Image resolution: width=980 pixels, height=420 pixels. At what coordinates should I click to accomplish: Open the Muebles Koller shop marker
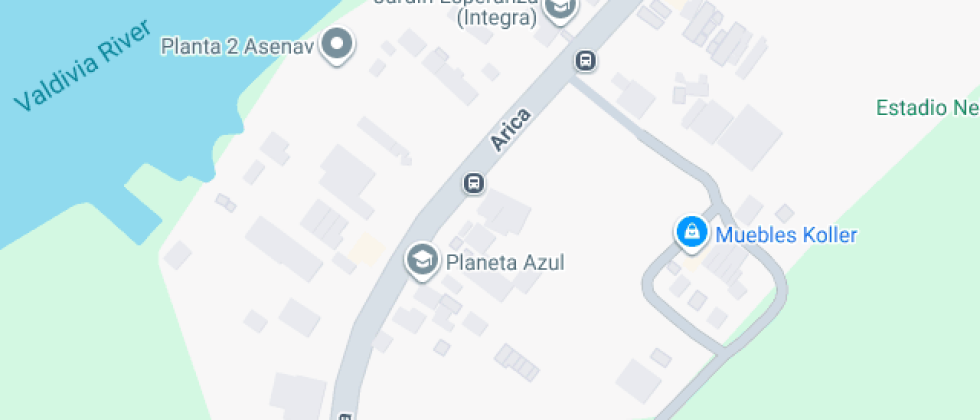click(689, 233)
